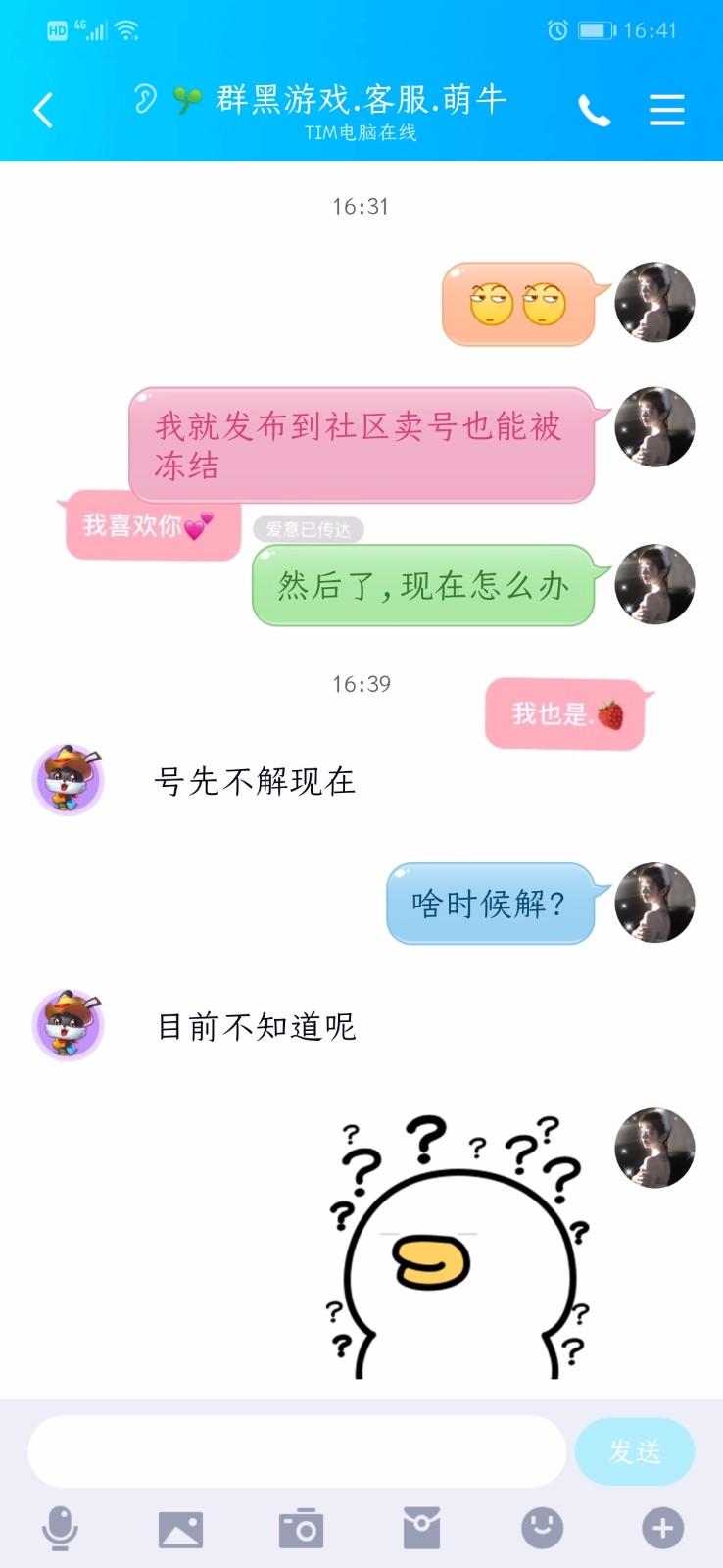Open the red envelope option
This screenshot has width=723, height=1568.
(x=421, y=1529)
